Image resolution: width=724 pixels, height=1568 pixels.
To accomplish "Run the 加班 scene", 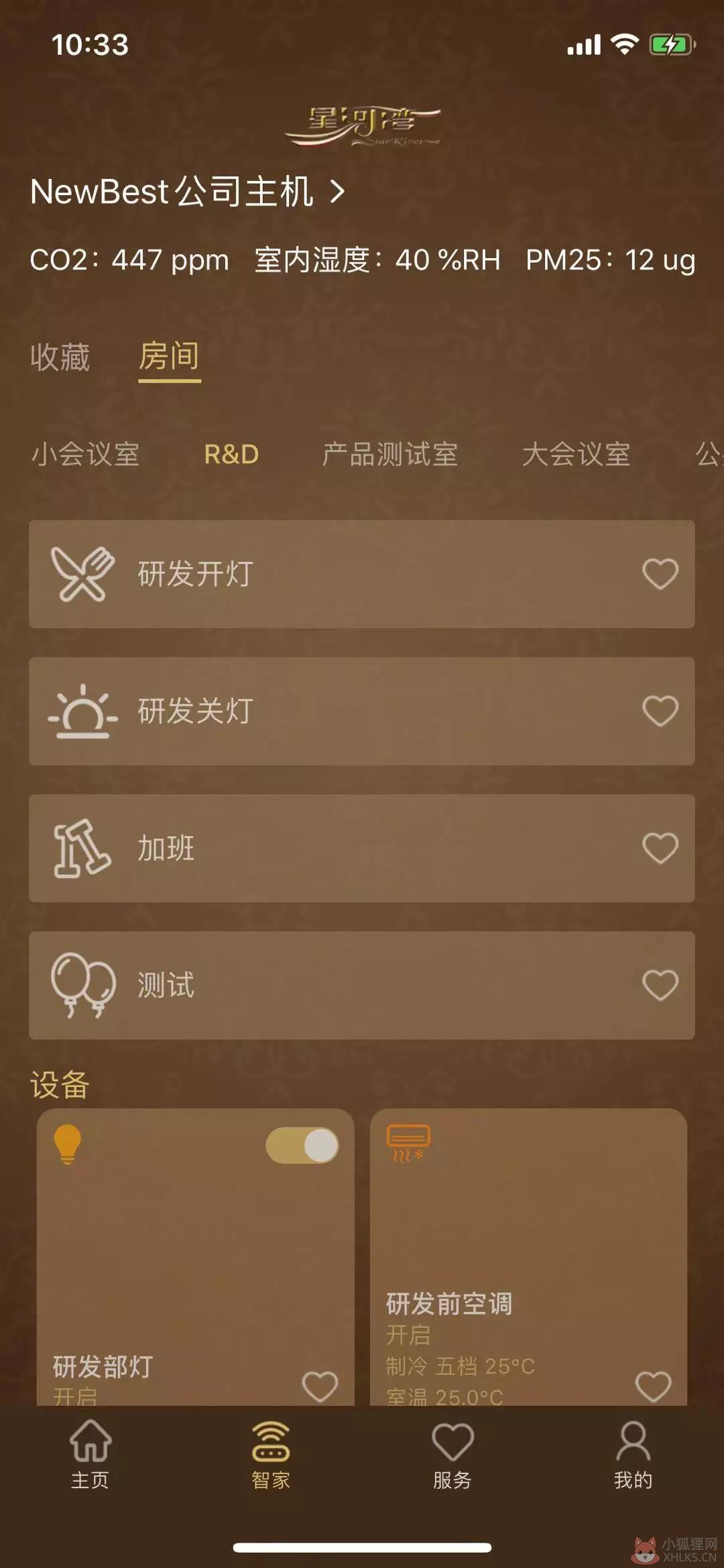I will pyautogui.click(x=362, y=848).
